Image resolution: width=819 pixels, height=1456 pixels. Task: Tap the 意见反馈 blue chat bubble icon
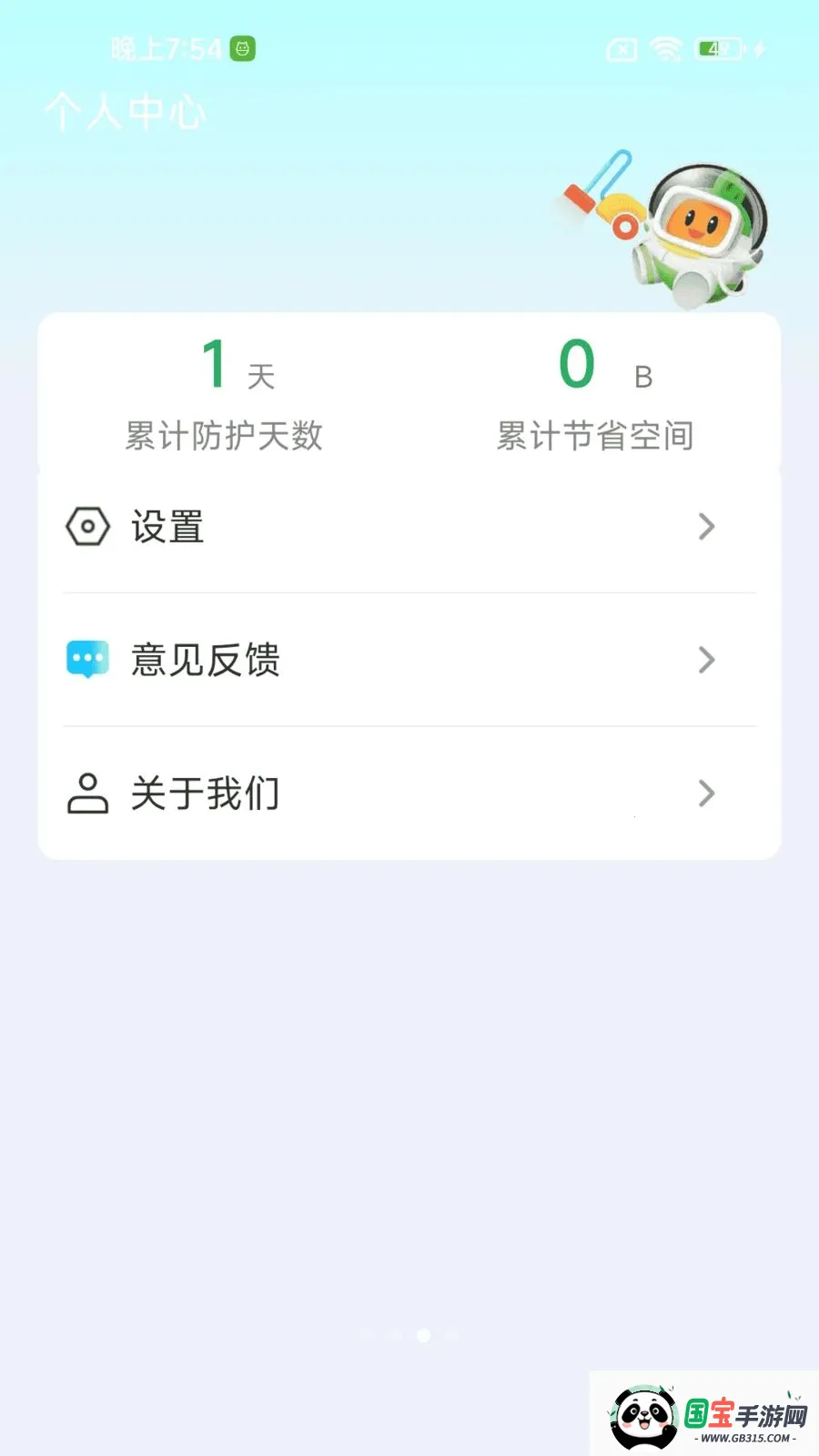point(86,660)
